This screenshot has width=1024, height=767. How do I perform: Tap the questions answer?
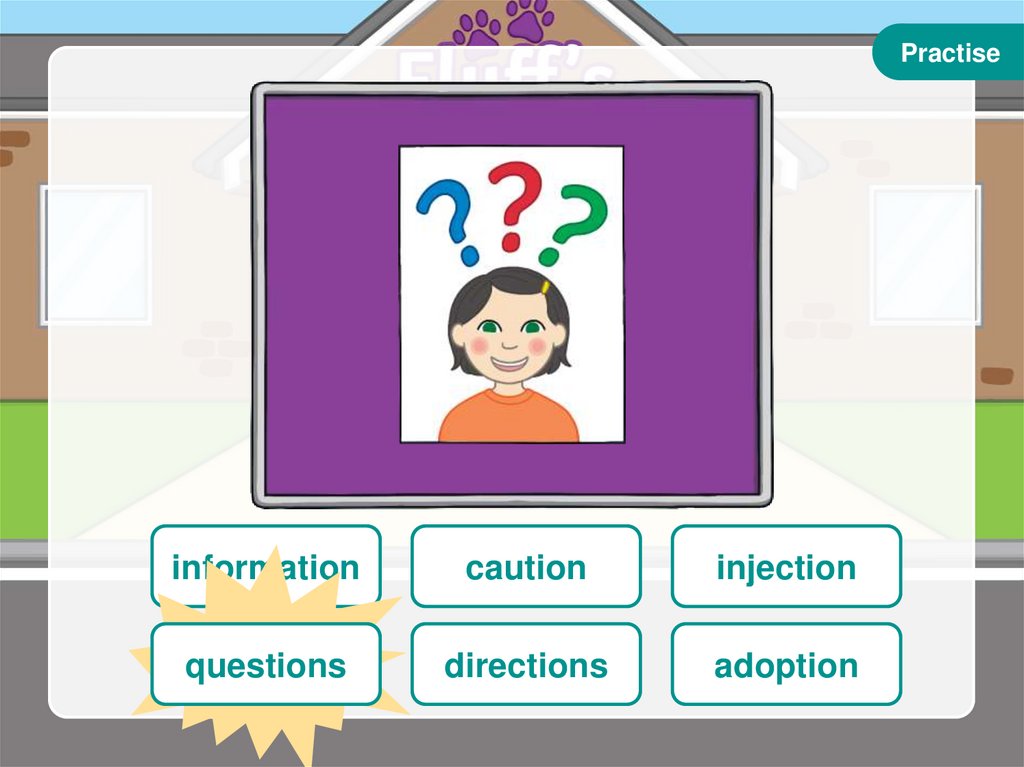(x=266, y=664)
